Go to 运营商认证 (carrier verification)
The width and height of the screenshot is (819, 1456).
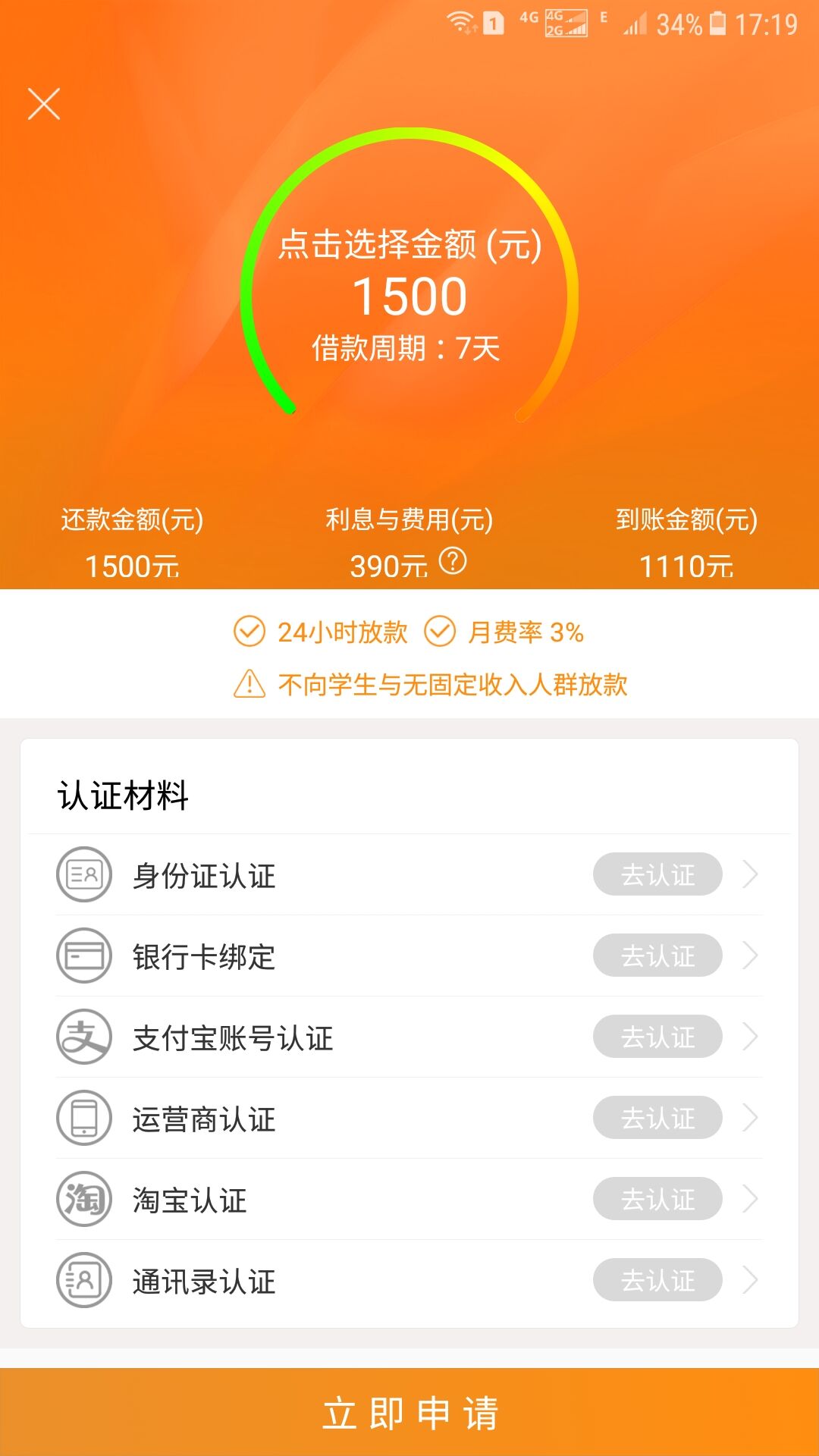click(x=409, y=1118)
